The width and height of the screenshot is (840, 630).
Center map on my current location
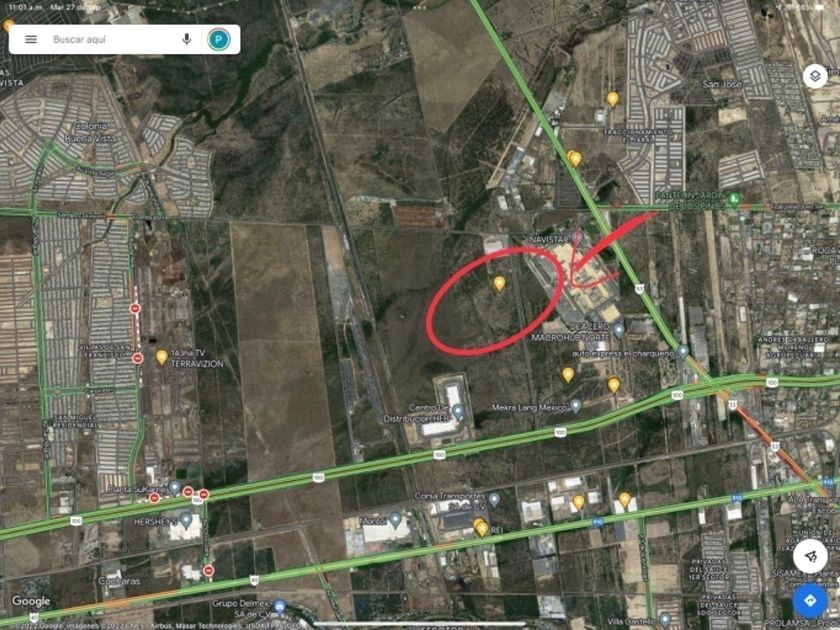click(810, 555)
